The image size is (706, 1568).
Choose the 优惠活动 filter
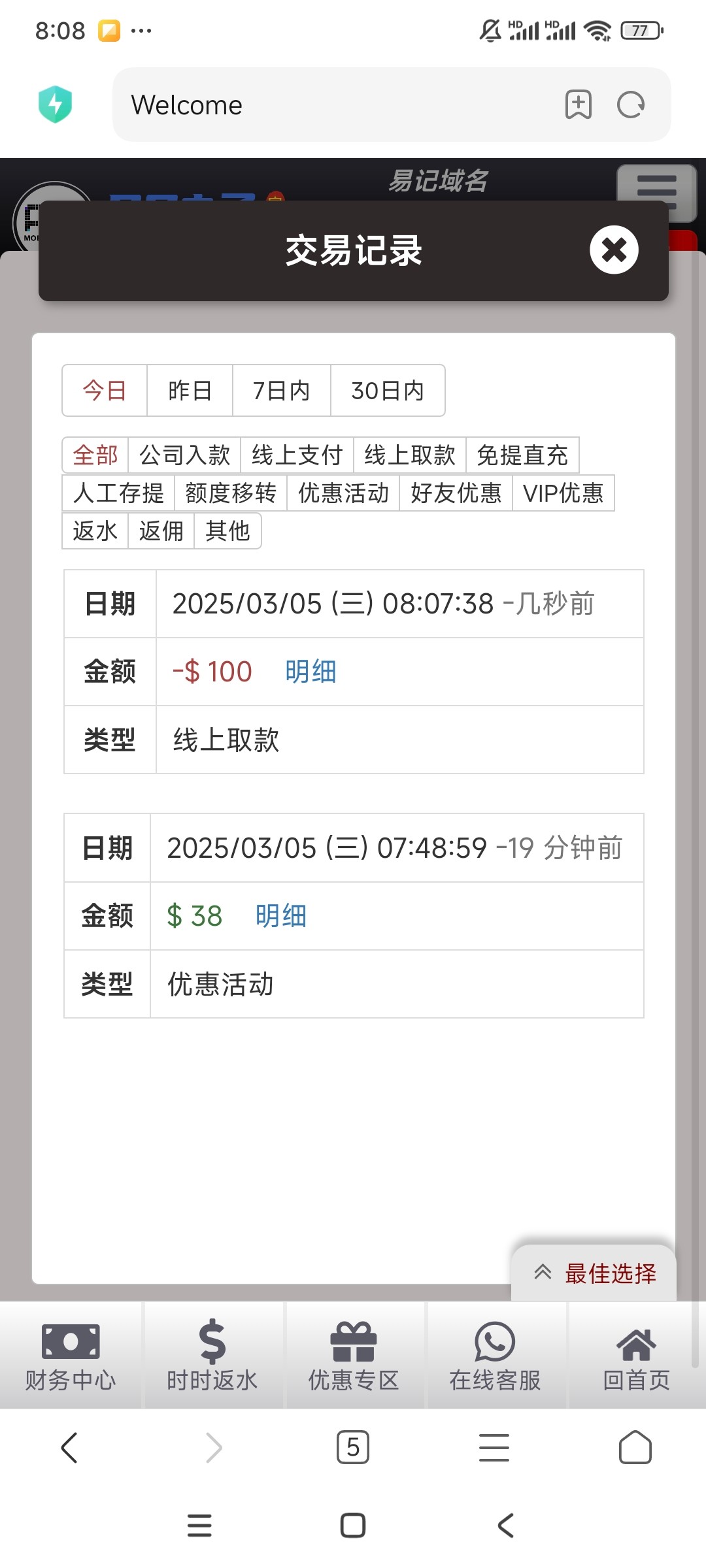click(x=343, y=493)
